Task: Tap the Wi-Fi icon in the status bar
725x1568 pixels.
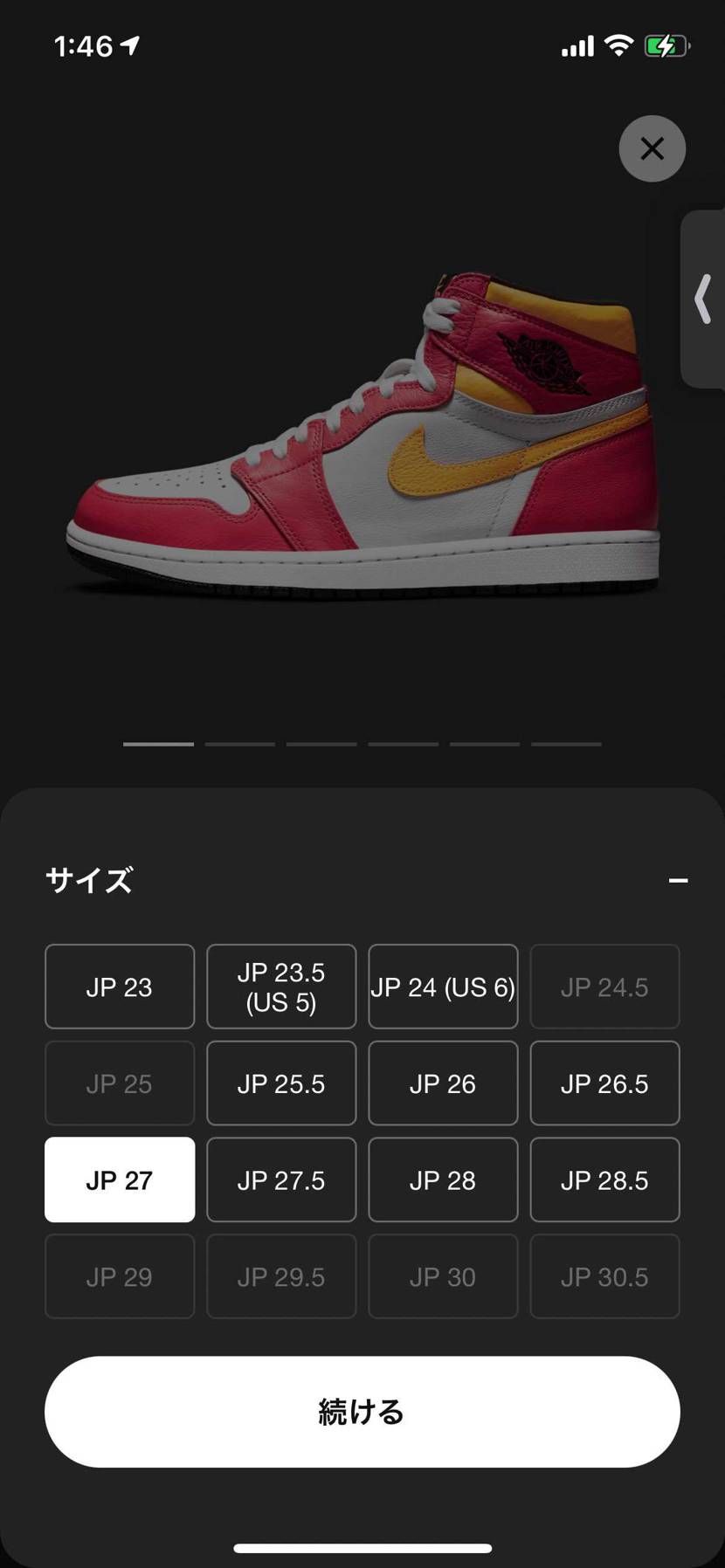Action: tap(620, 45)
